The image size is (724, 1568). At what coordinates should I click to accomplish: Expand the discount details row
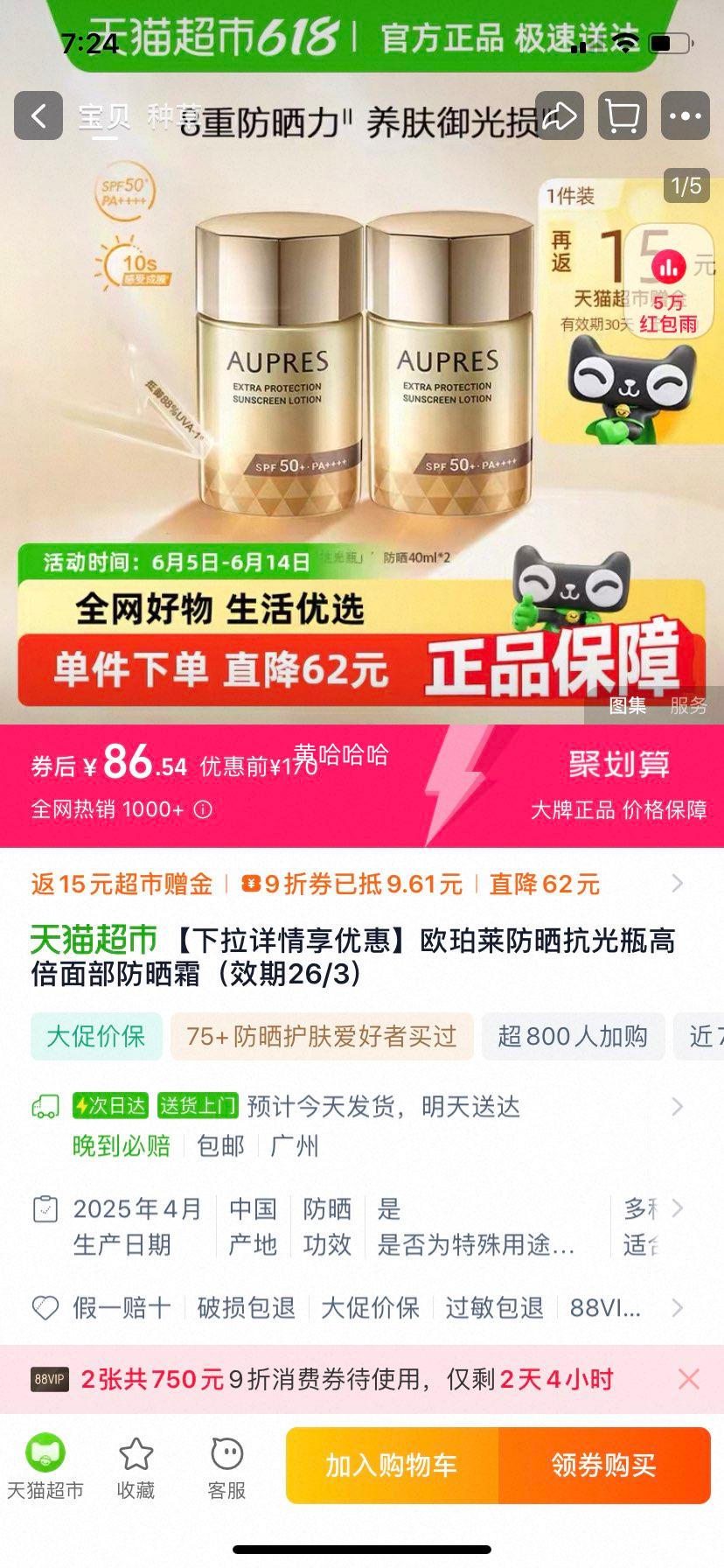(677, 884)
